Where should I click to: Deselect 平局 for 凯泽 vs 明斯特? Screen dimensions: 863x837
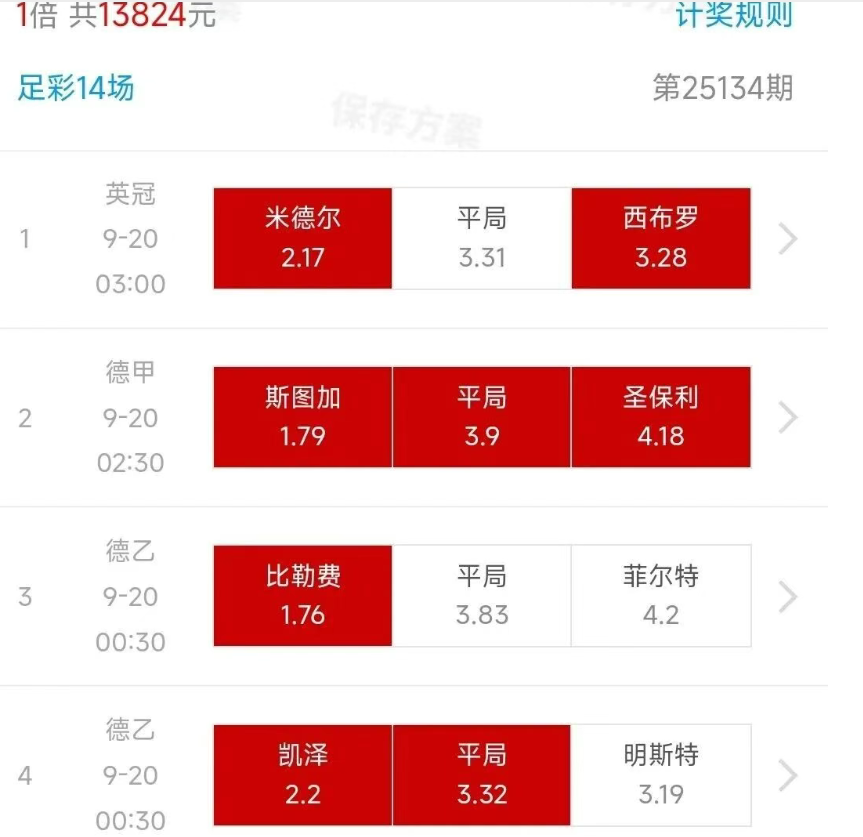[482, 775]
